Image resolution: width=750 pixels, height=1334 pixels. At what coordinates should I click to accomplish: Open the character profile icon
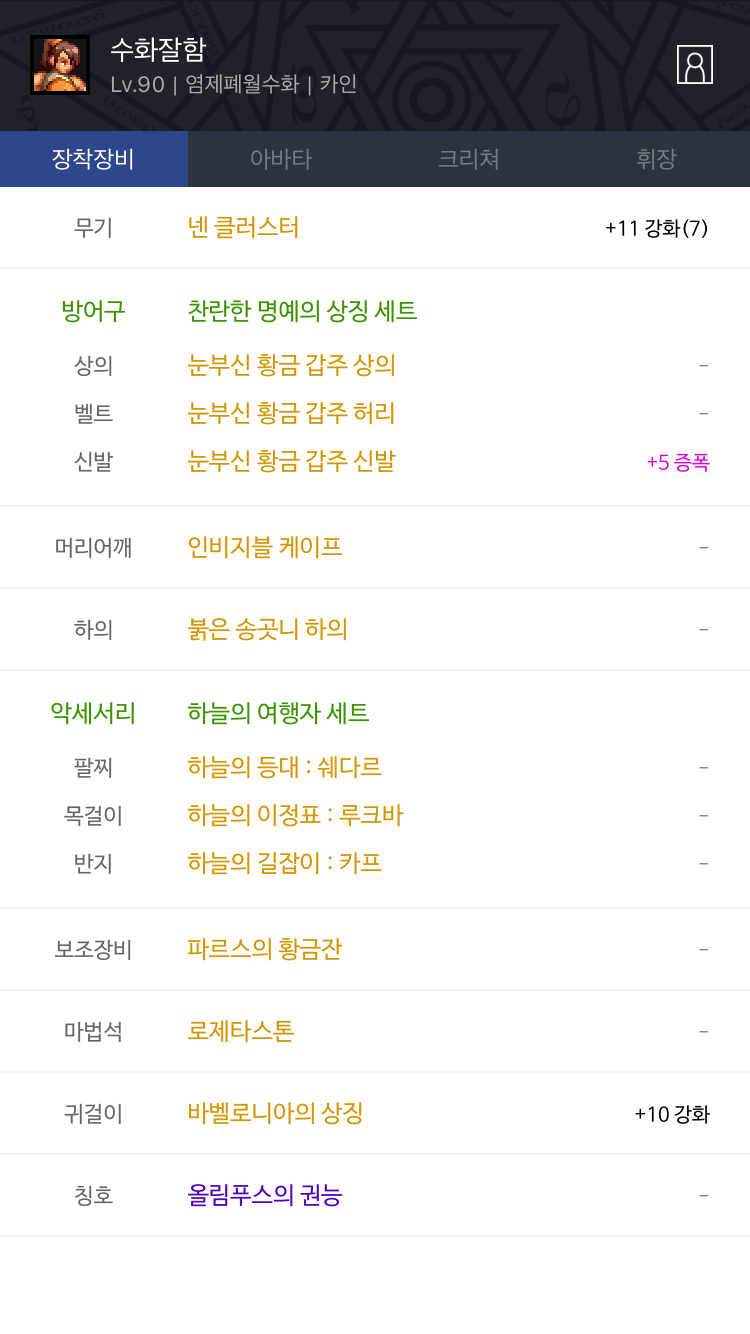[x=695, y=65]
